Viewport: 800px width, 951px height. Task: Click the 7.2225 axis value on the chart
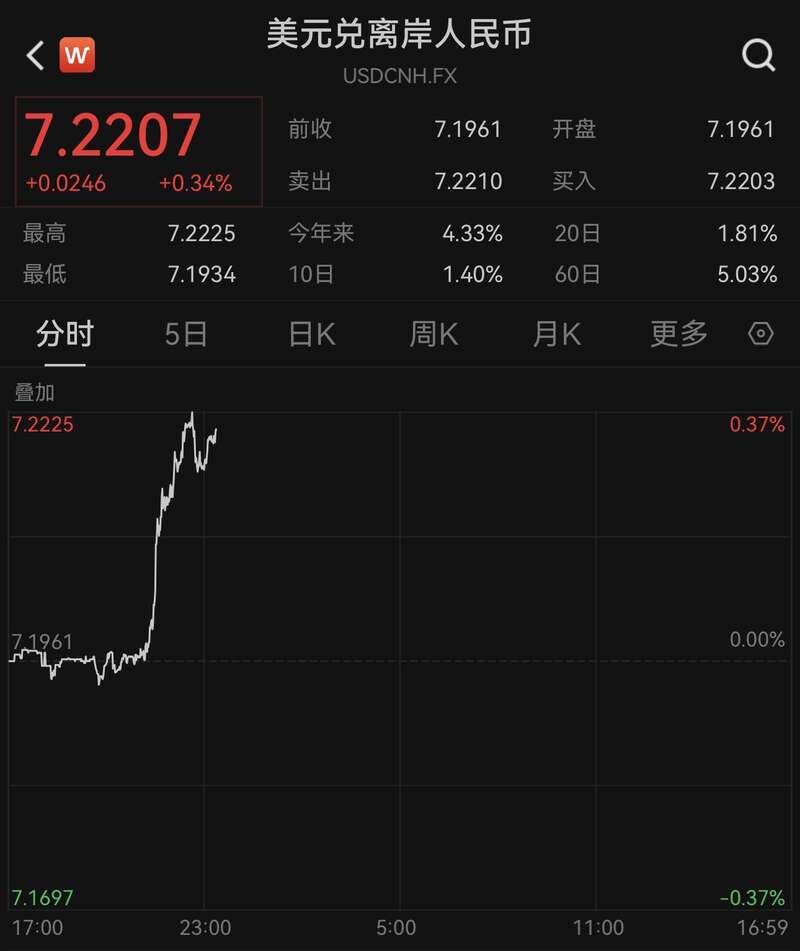44,425
